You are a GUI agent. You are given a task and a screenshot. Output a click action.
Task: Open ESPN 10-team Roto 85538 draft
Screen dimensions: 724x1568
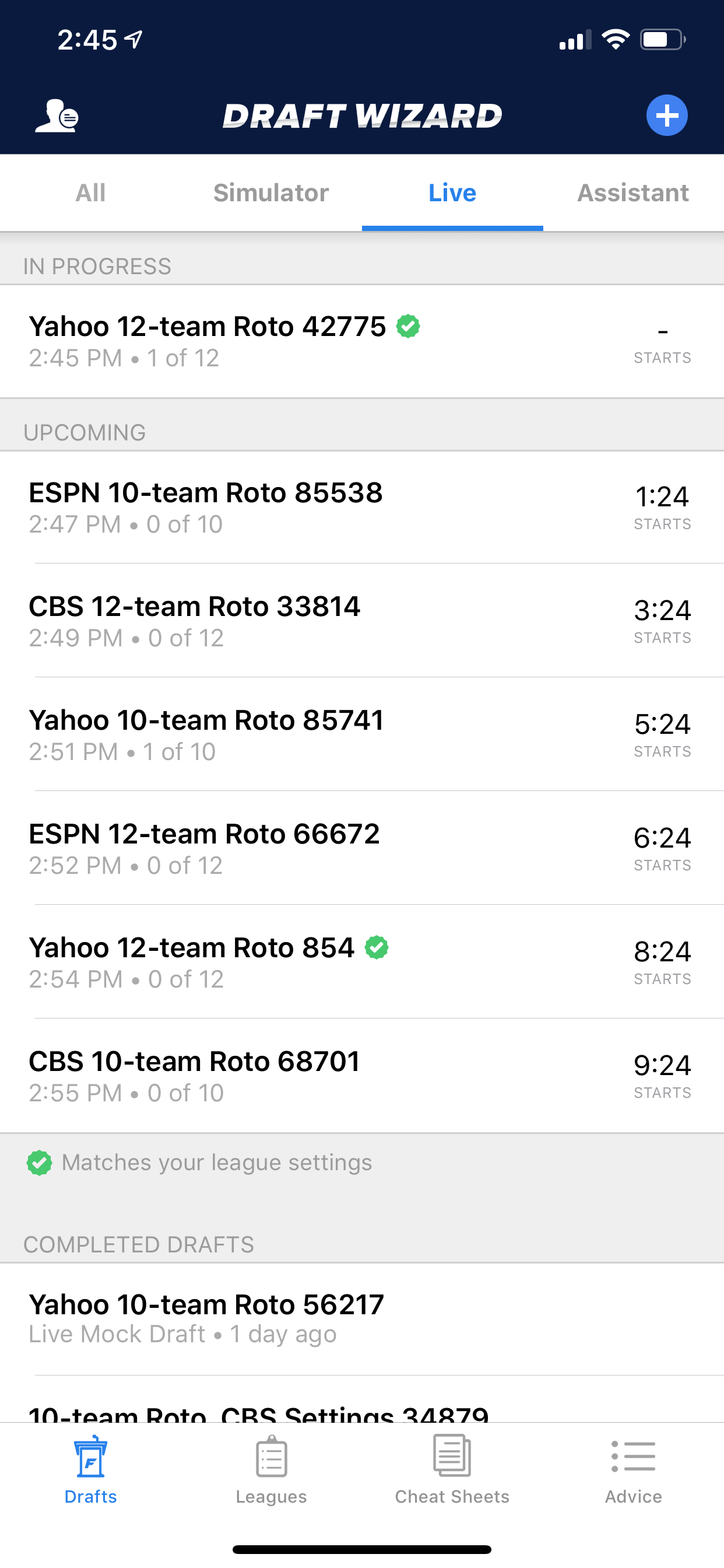[x=361, y=508]
